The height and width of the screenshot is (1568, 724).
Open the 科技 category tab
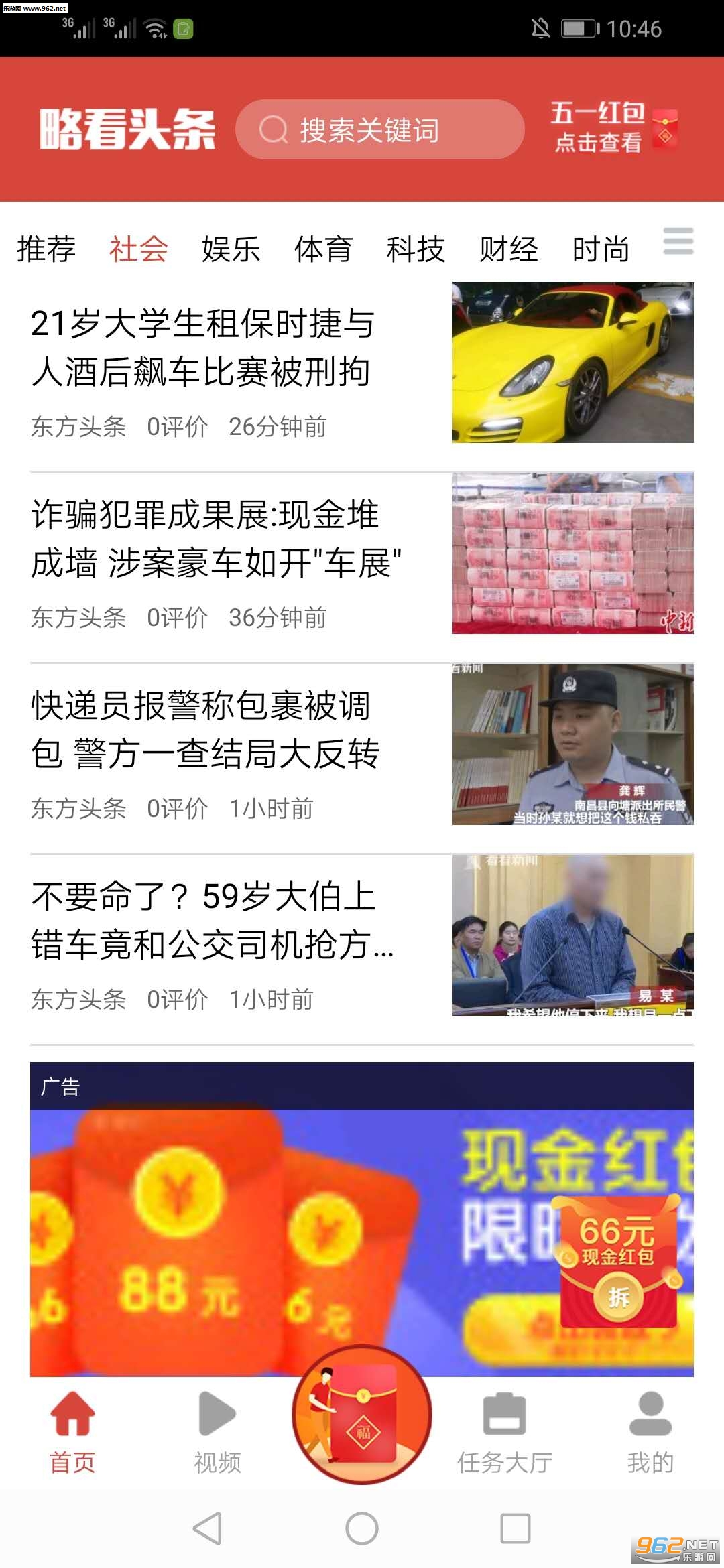coord(416,249)
